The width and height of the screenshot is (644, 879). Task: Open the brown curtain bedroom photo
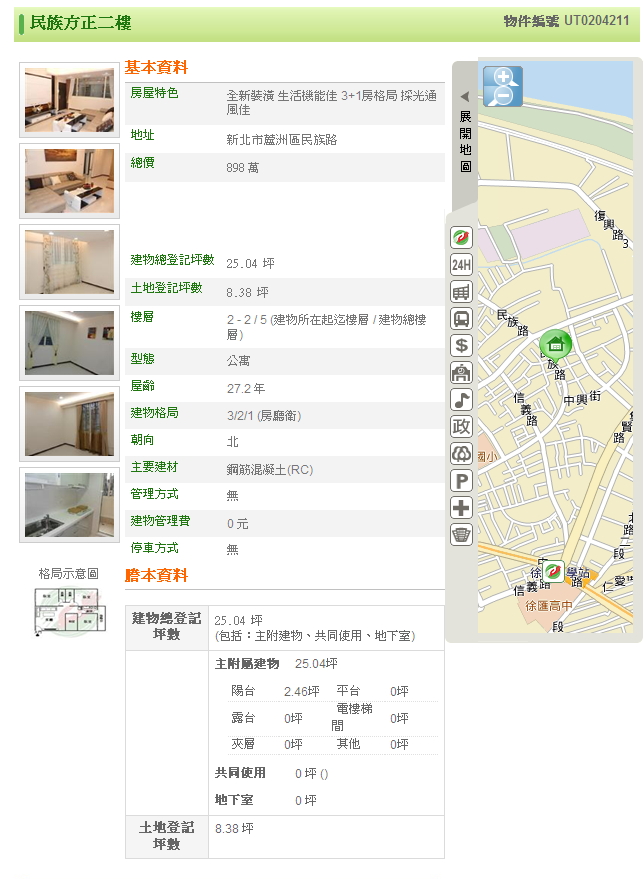(69, 424)
